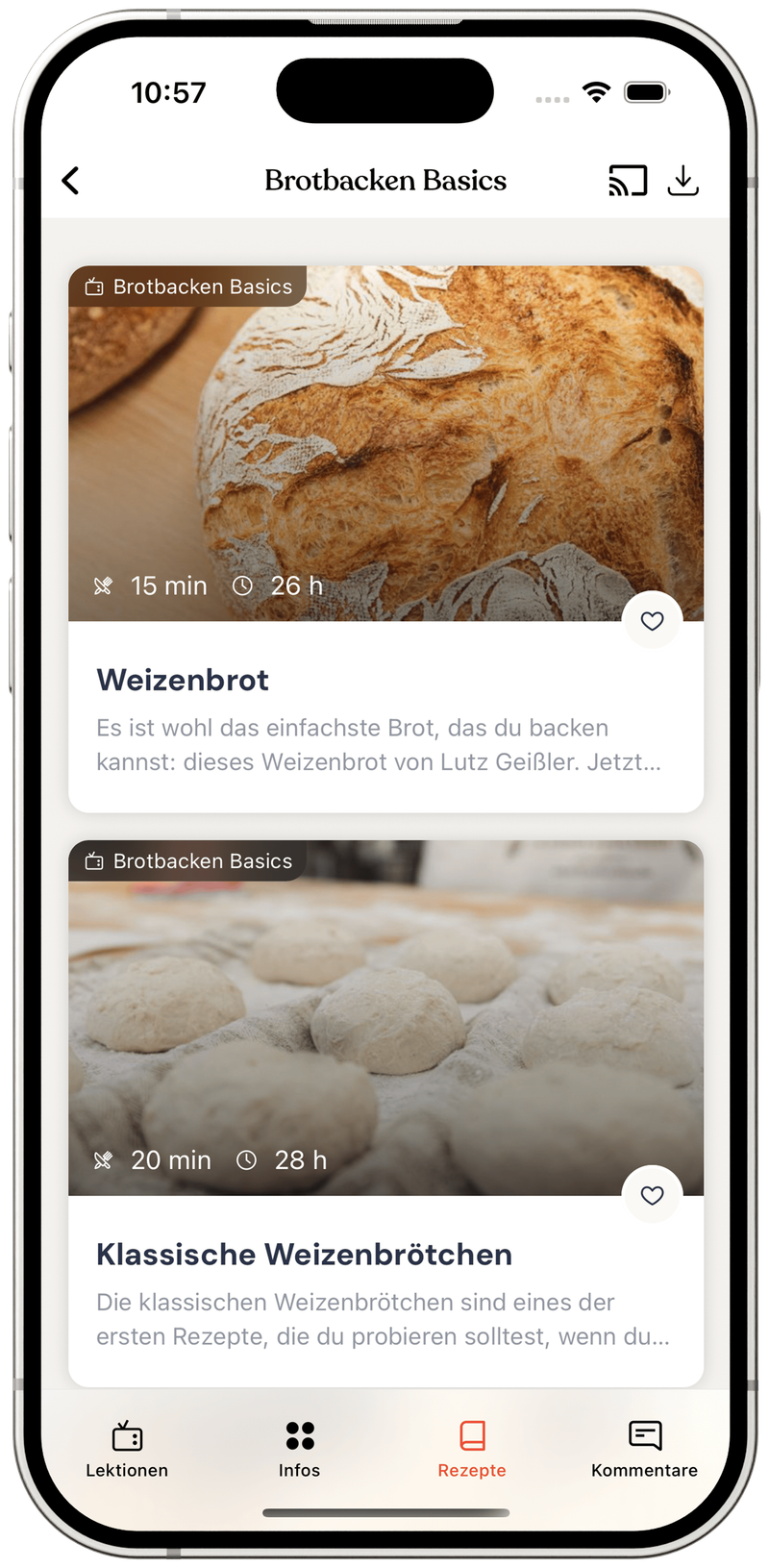The height and width of the screenshot is (1568, 769).
Task: Download the Brotbacken Basics course
Action: coord(682,181)
